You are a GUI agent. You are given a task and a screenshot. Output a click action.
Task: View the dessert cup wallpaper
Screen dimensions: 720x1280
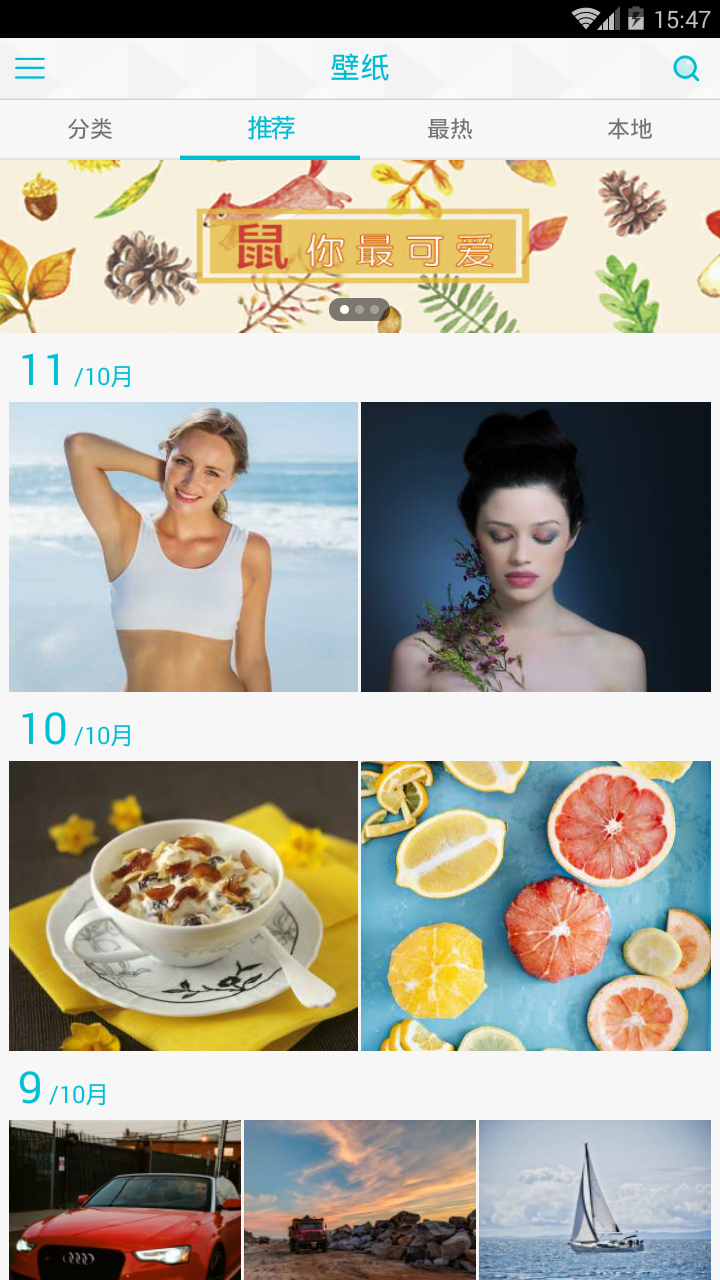point(183,906)
